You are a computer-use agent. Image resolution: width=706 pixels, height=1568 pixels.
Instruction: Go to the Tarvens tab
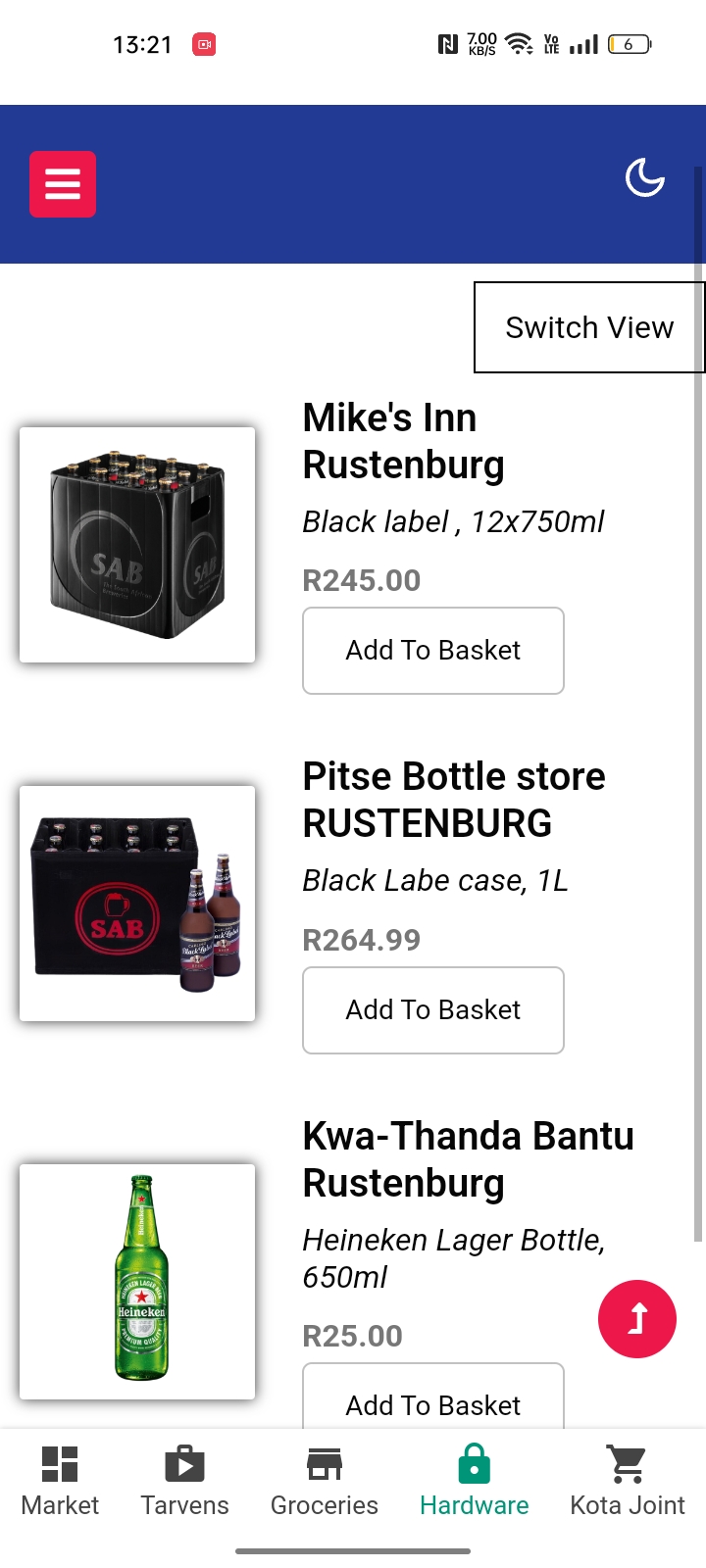[184, 1481]
